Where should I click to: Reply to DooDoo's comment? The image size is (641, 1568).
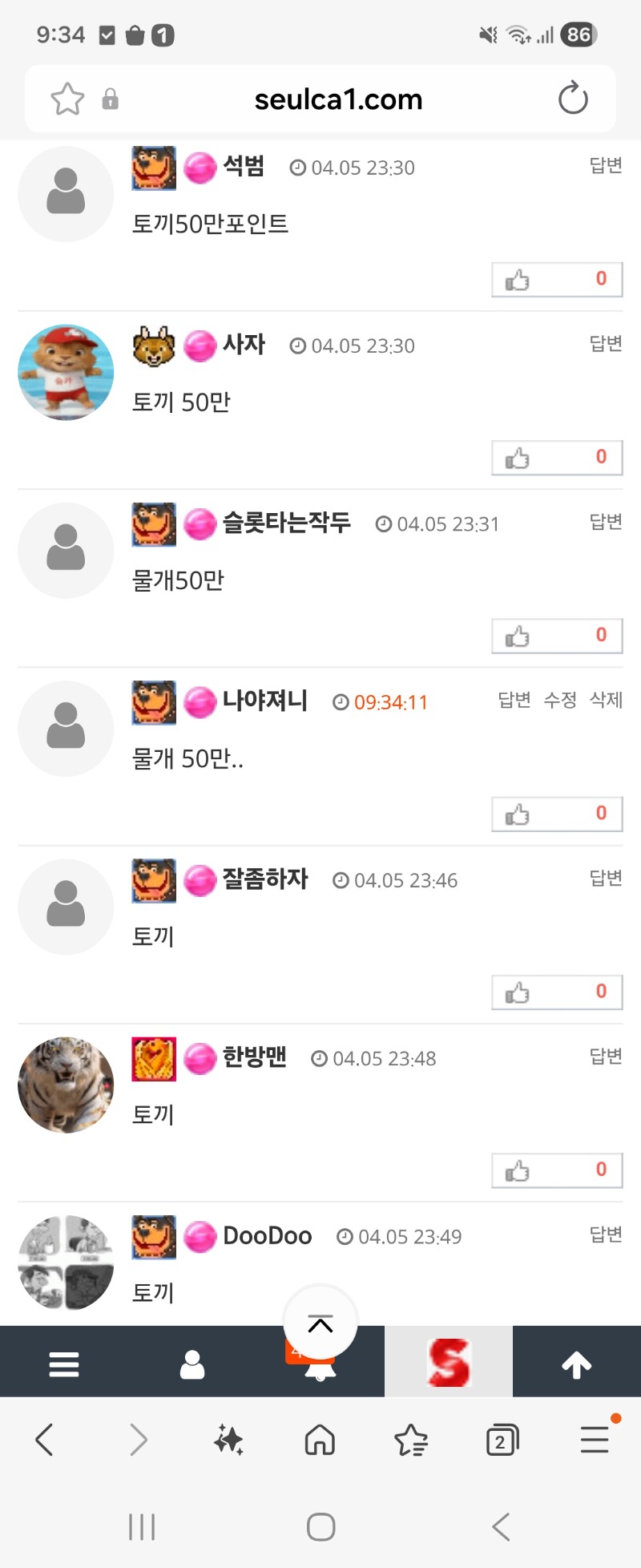(x=606, y=1235)
